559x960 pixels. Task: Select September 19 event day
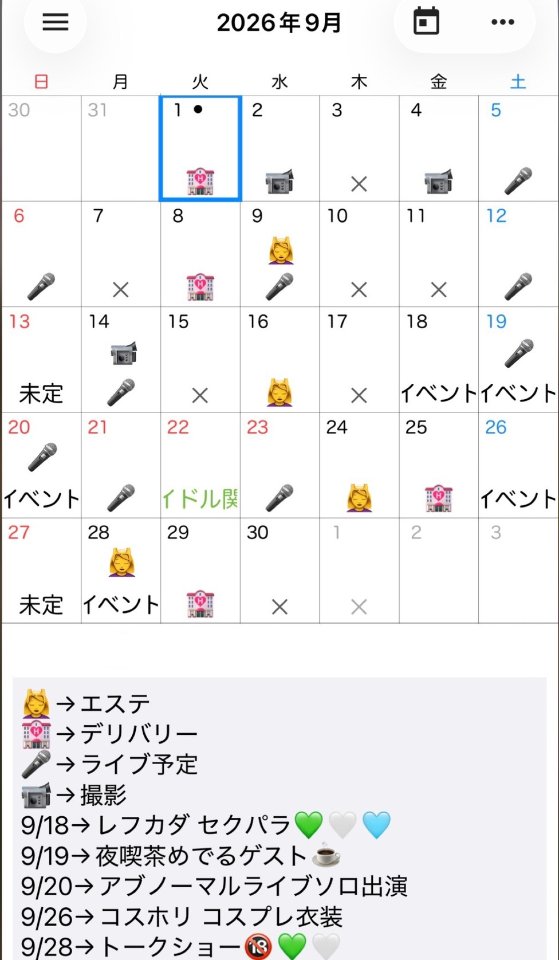pos(519,360)
